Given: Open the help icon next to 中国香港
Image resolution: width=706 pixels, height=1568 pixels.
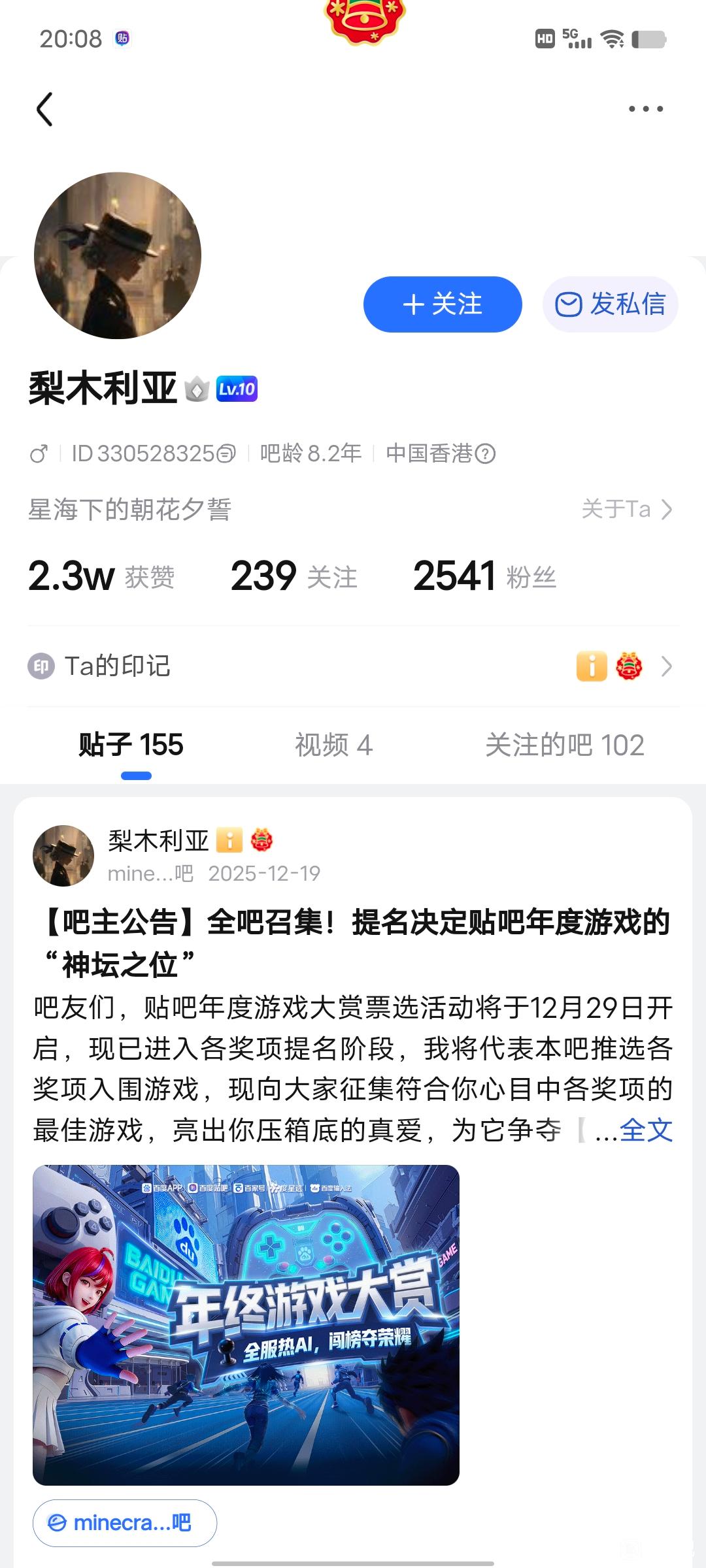Looking at the screenshot, I should [485, 453].
